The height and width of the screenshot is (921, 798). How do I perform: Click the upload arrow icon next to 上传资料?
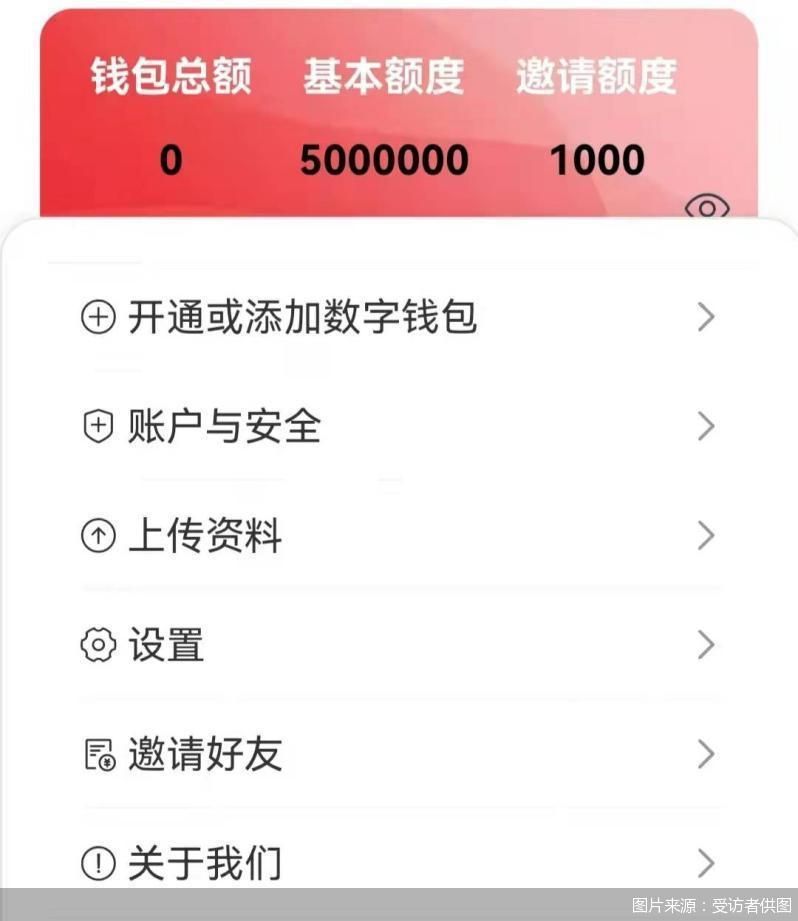point(97,536)
